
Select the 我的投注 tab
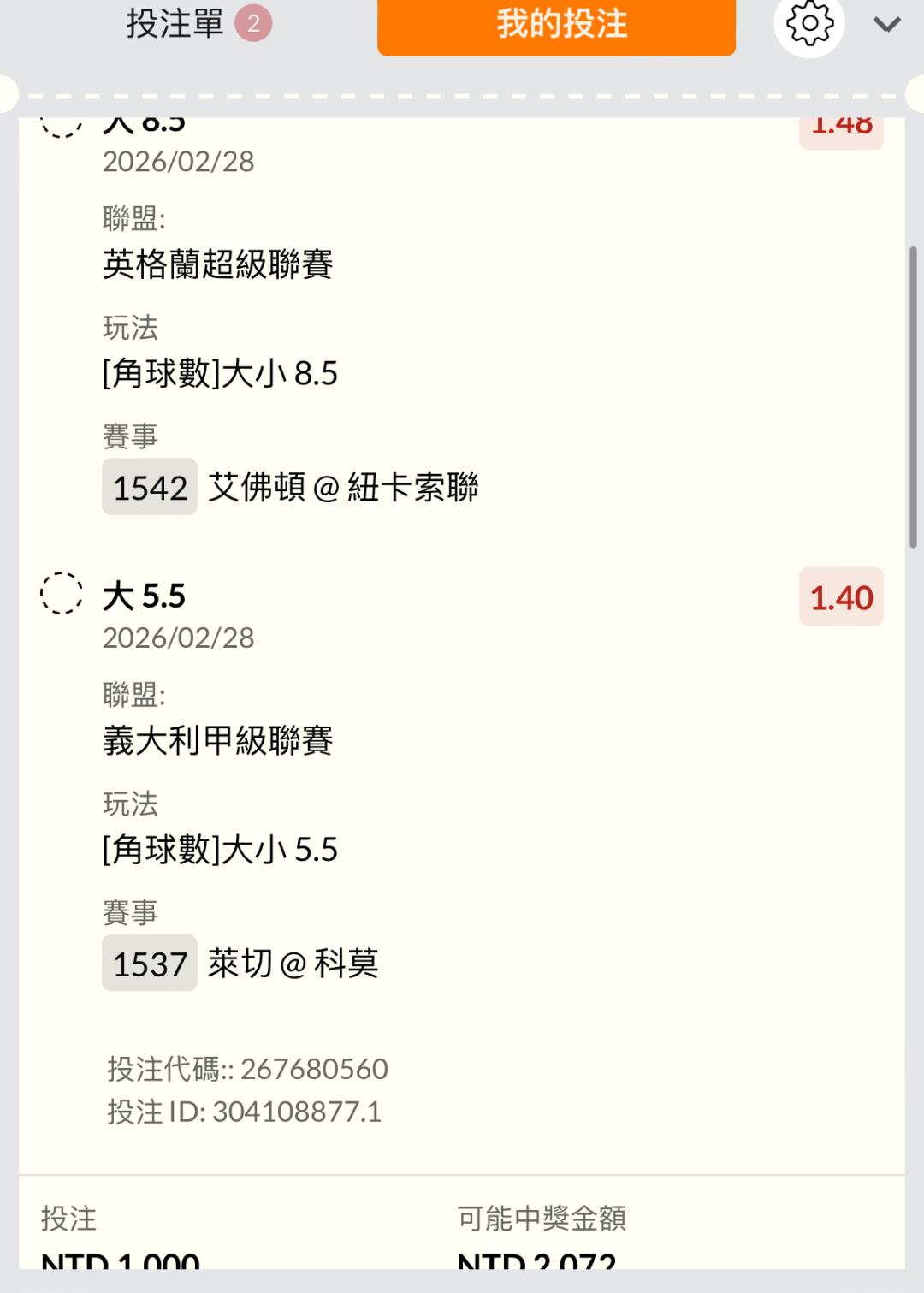[556, 24]
